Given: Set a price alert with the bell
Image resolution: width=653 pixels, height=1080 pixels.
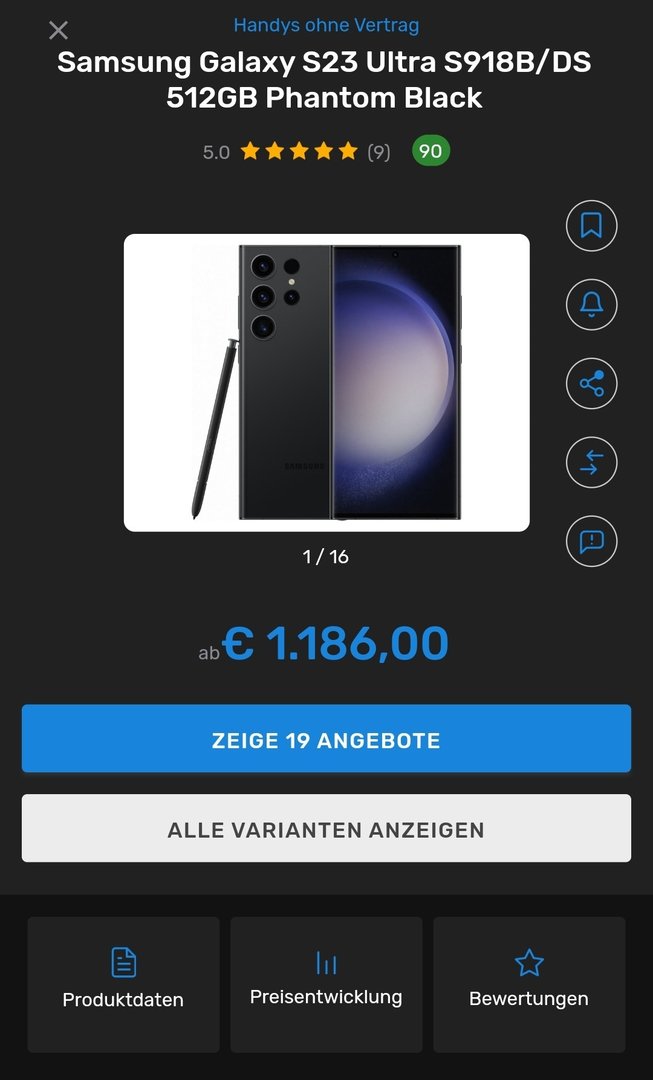Looking at the screenshot, I should coord(591,305).
